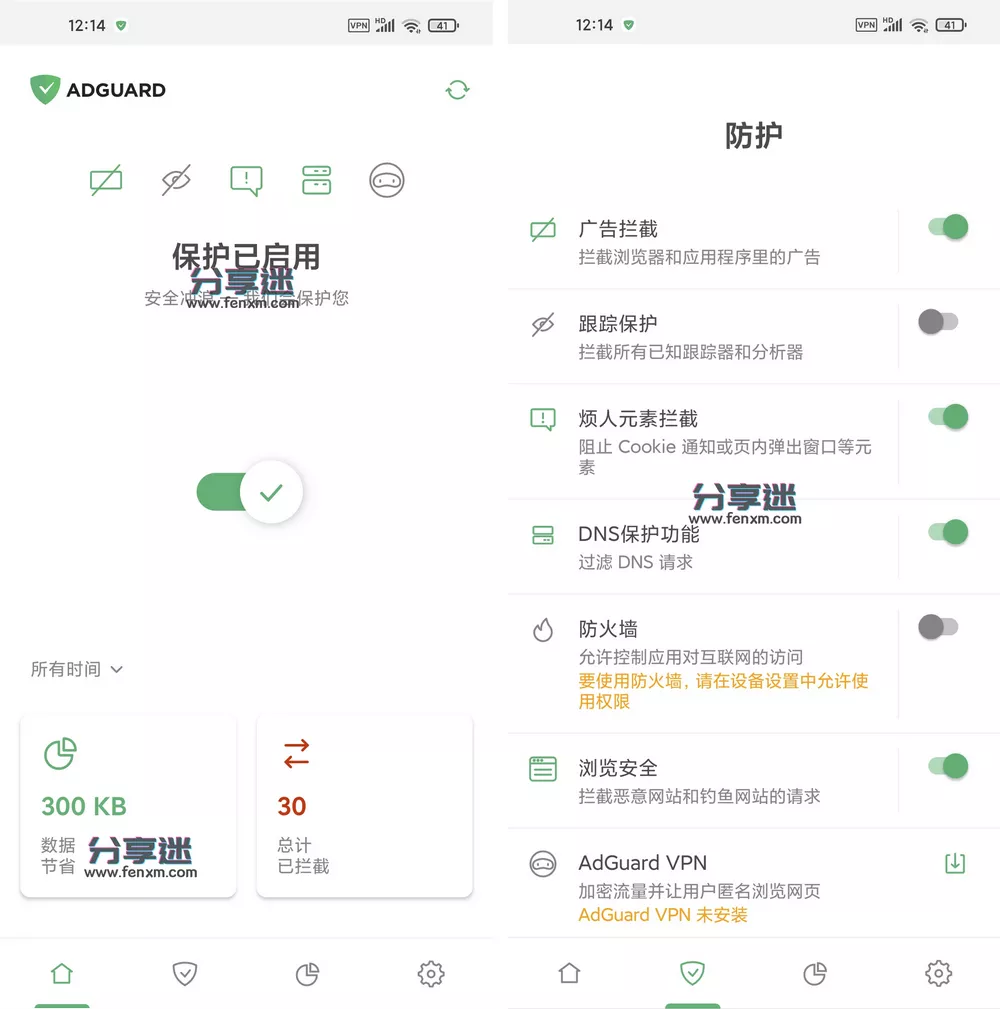Turn off the main 保护已启用 switch
This screenshot has width=1000, height=1009.
250,492
